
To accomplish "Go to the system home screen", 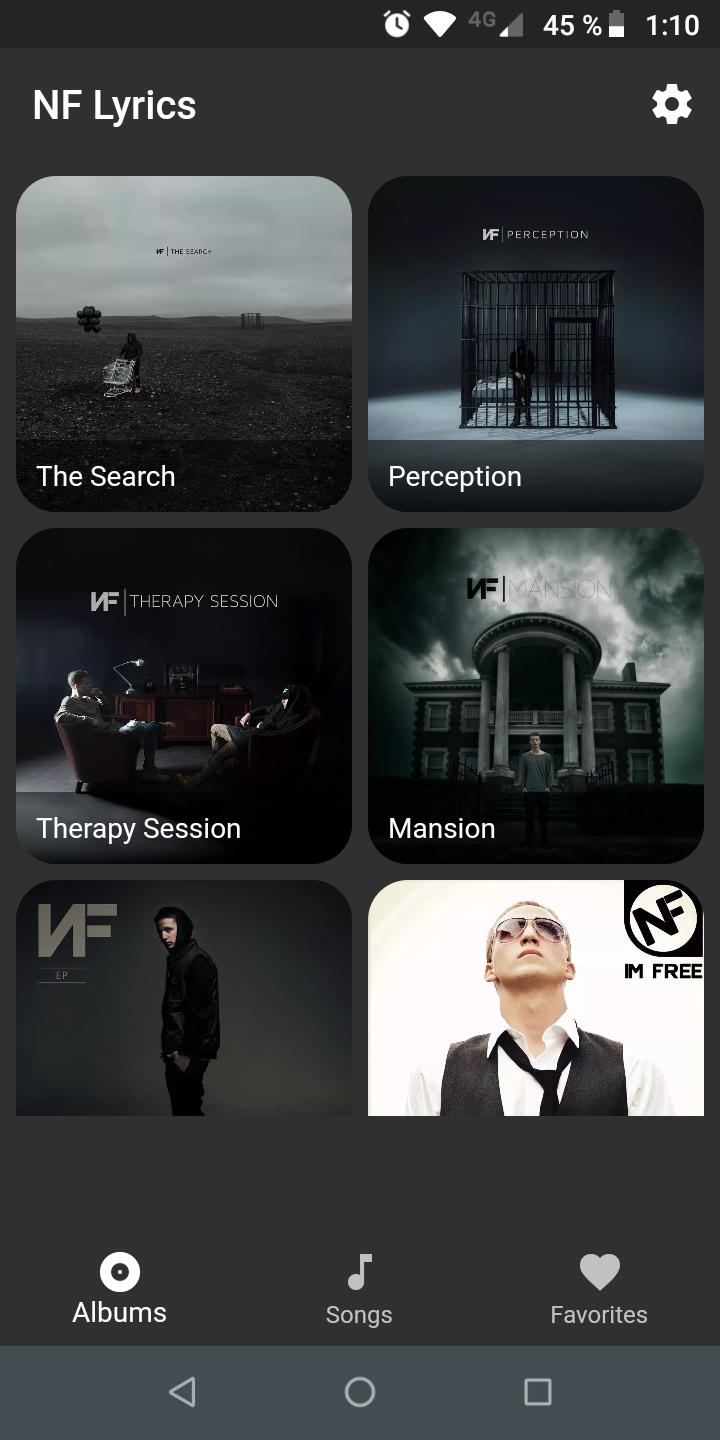I will (x=360, y=1392).
